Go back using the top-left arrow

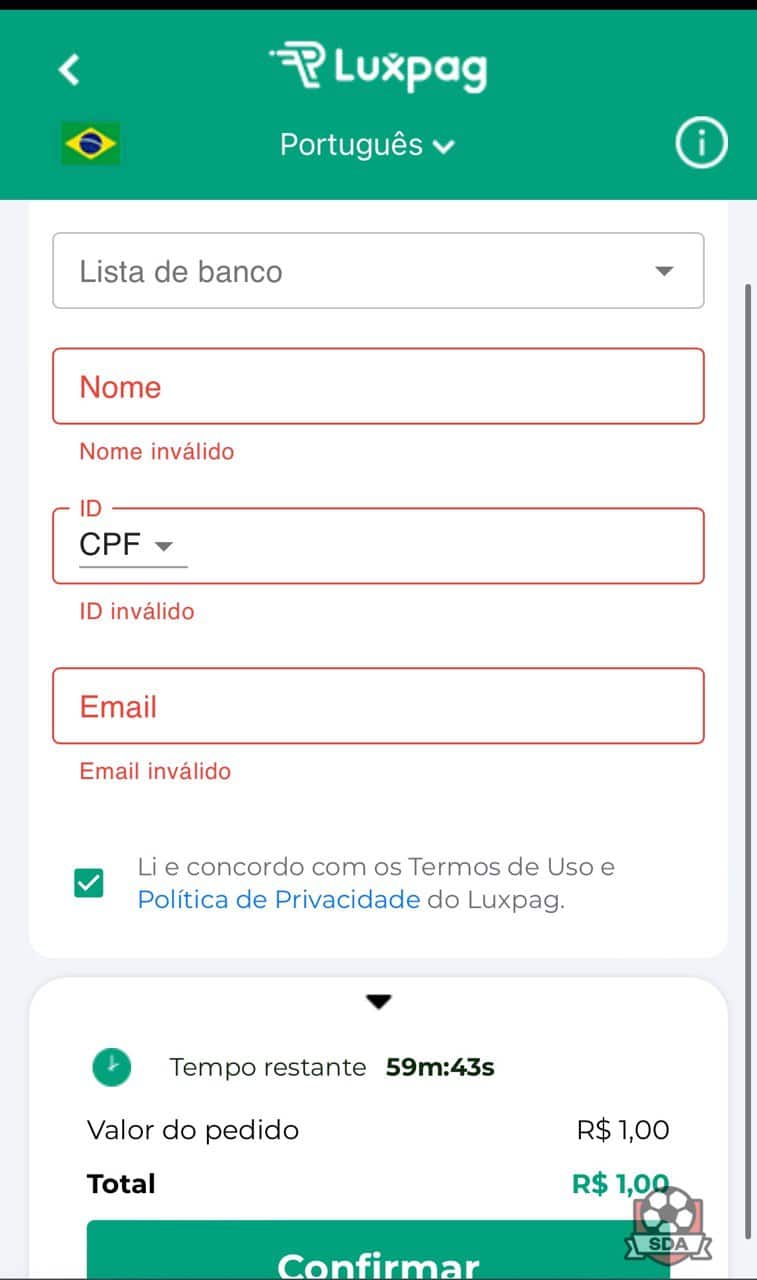pos(68,70)
